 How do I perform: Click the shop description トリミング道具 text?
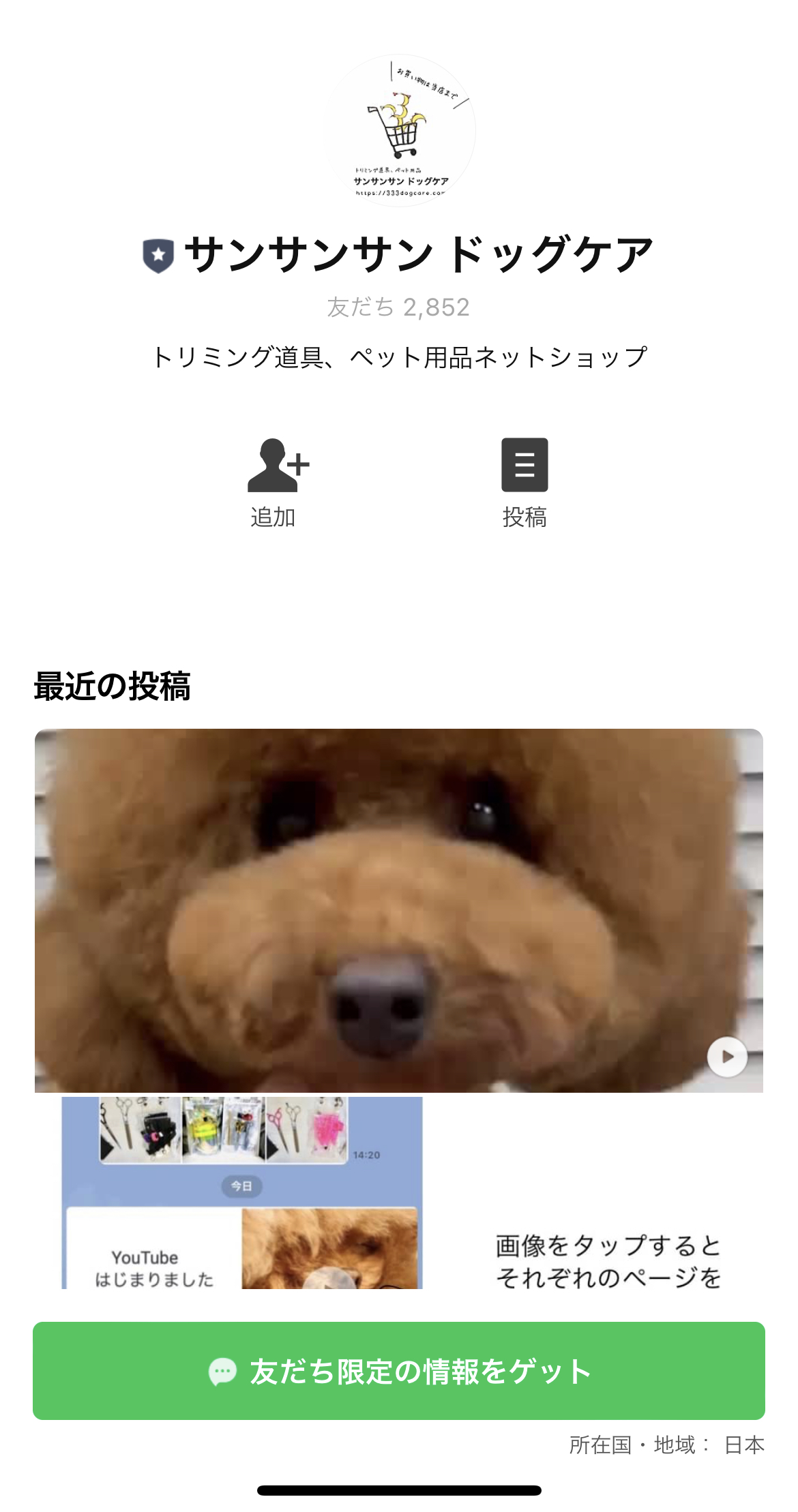pos(399,355)
